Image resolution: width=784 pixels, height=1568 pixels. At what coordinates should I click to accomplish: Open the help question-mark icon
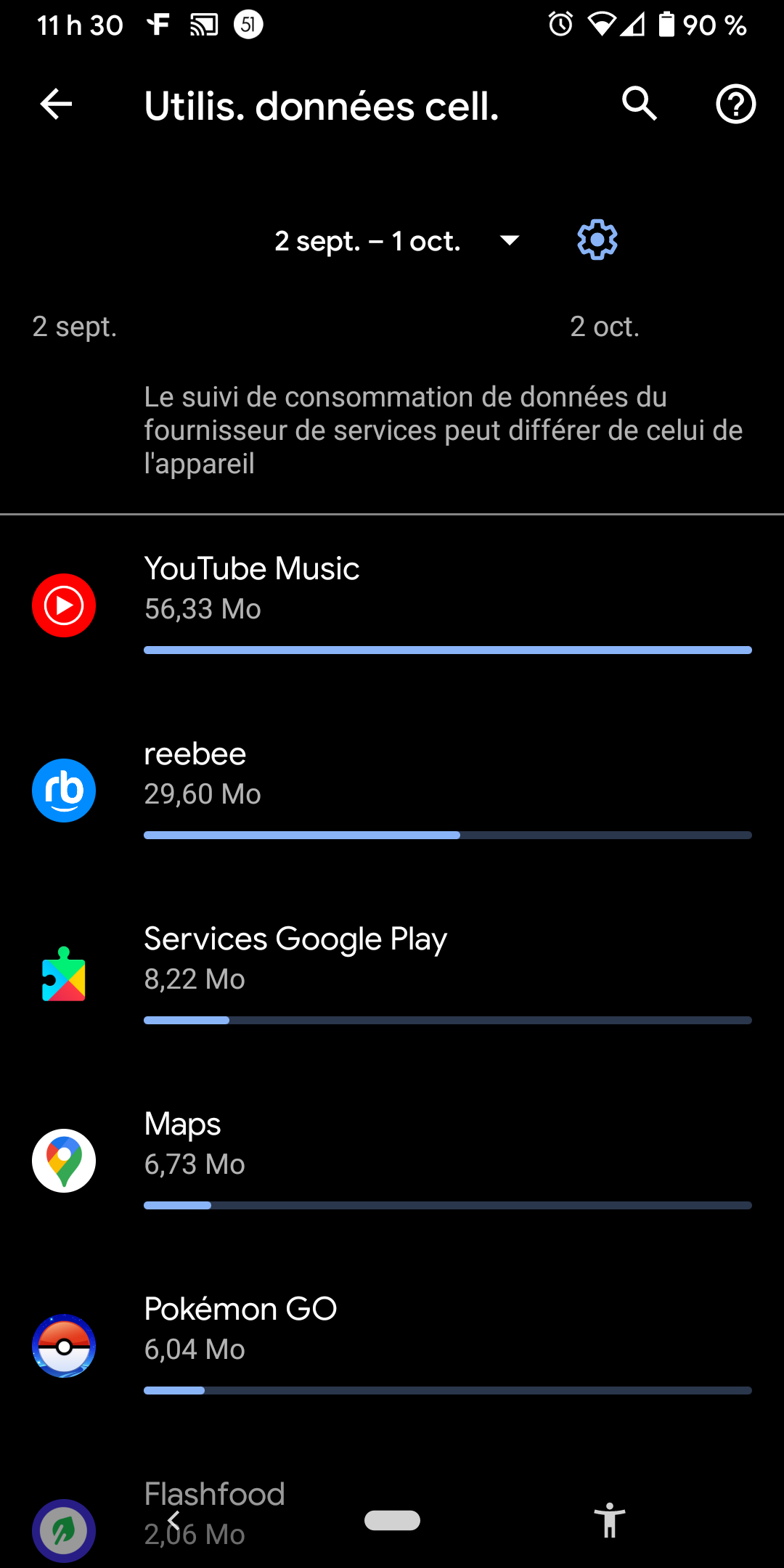coord(735,105)
